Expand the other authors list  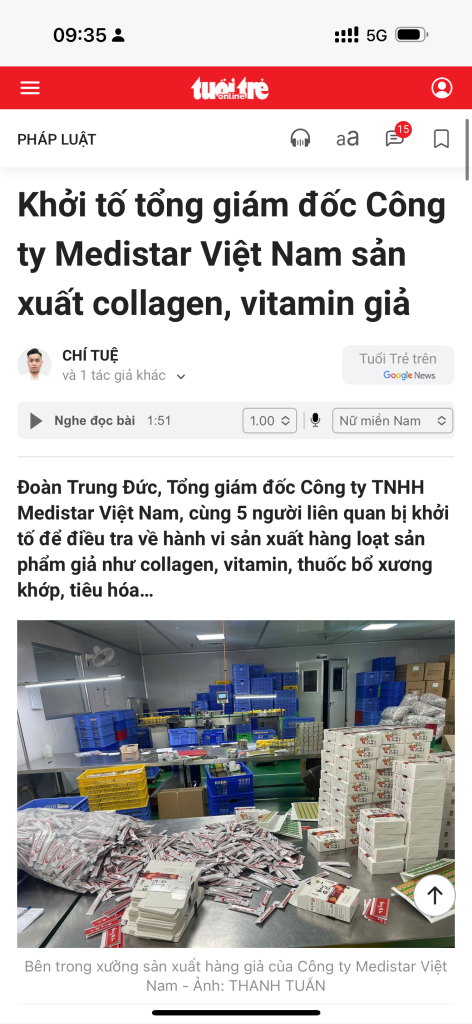coord(124,376)
